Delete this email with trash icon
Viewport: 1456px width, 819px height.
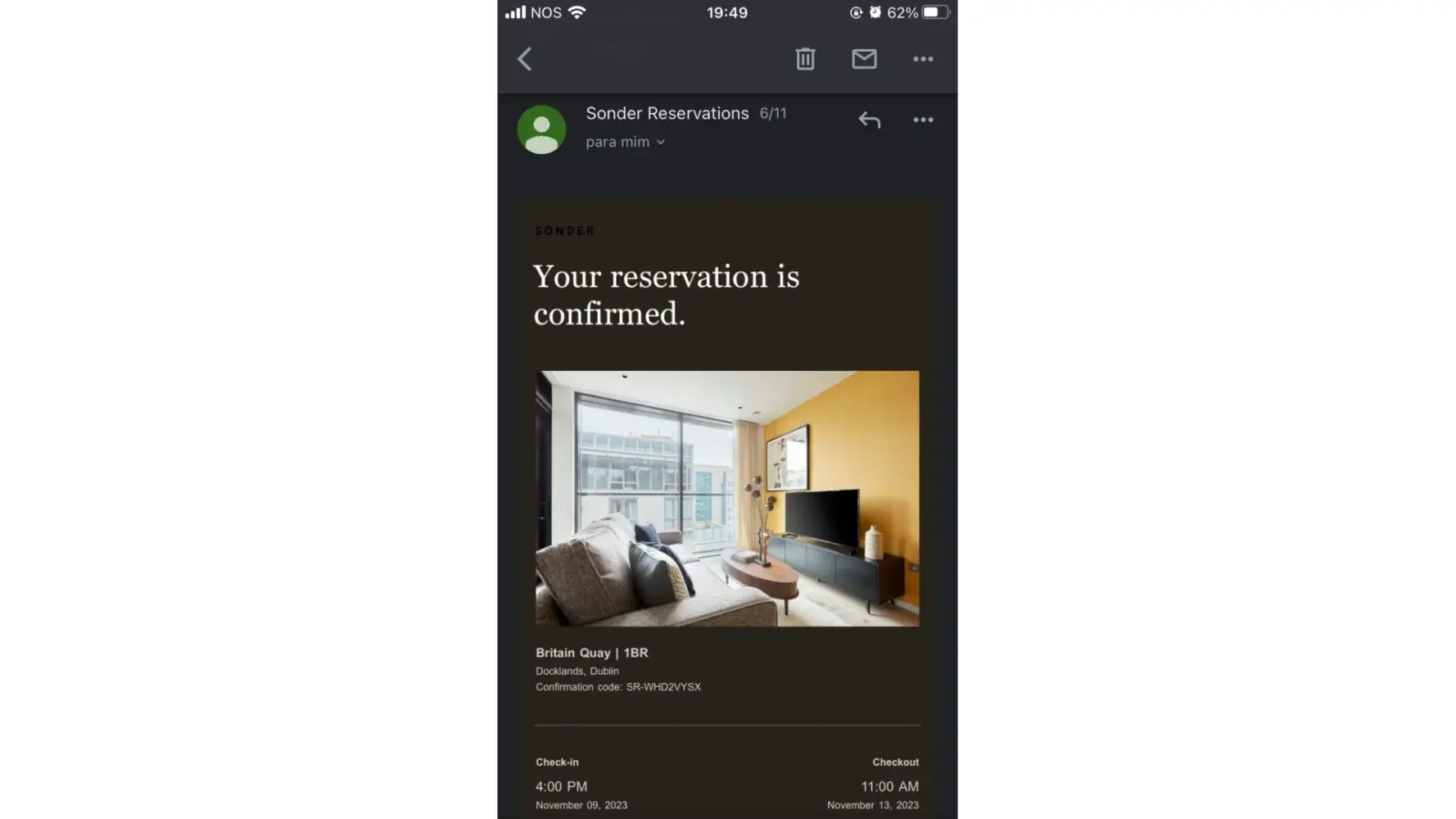point(805,59)
